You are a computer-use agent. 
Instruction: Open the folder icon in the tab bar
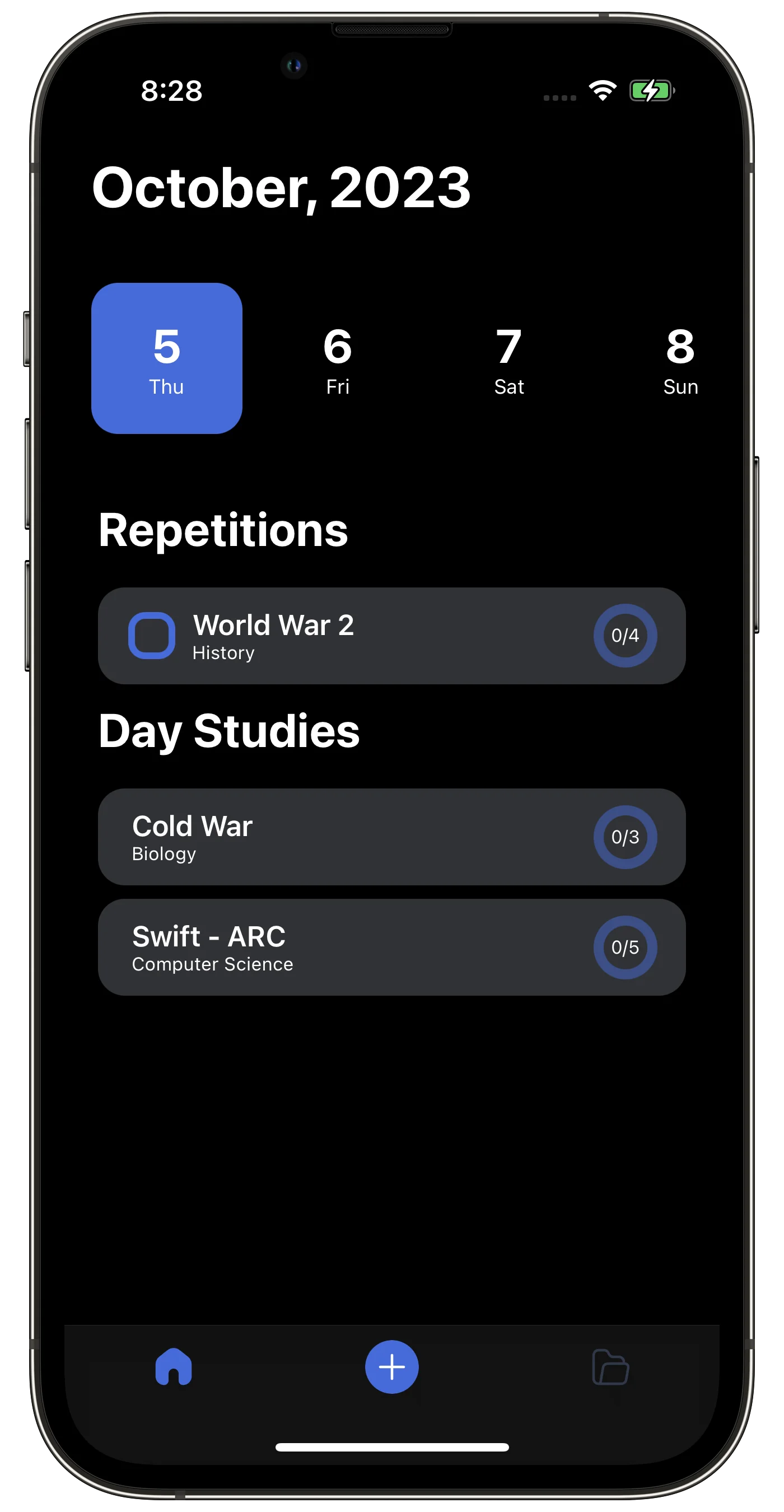[x=610, y=1366]
